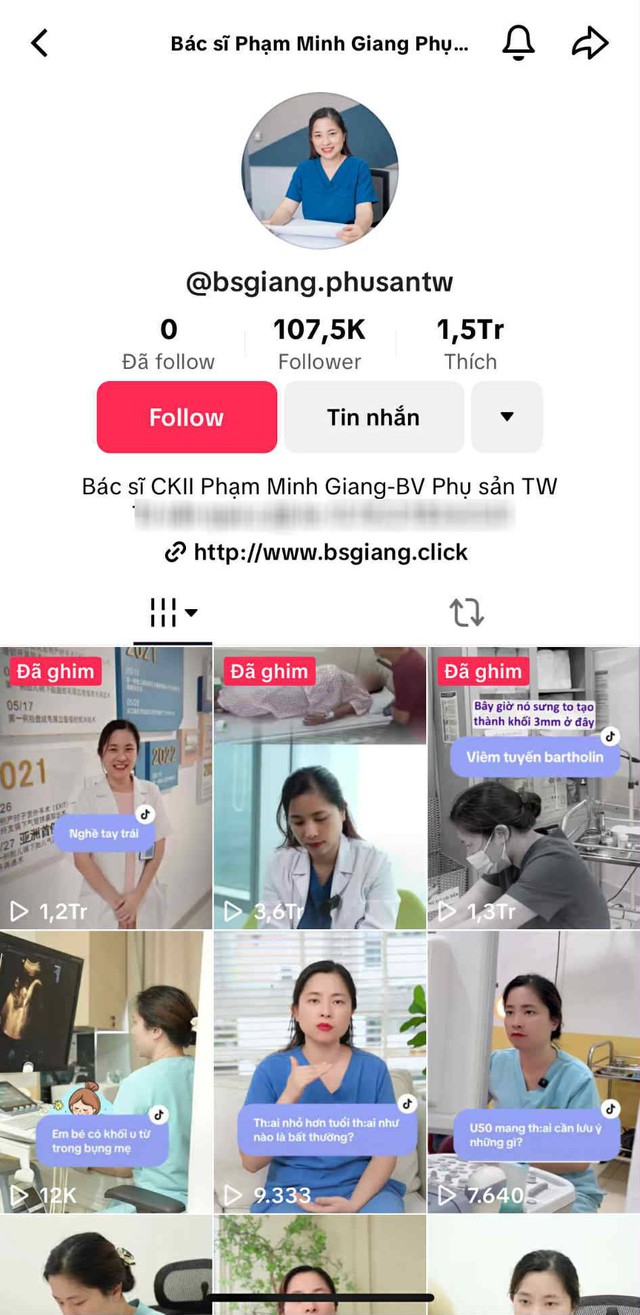Switch to the videos grid tab
Screen dimensions: 640x1315
(x=172, y=612)
